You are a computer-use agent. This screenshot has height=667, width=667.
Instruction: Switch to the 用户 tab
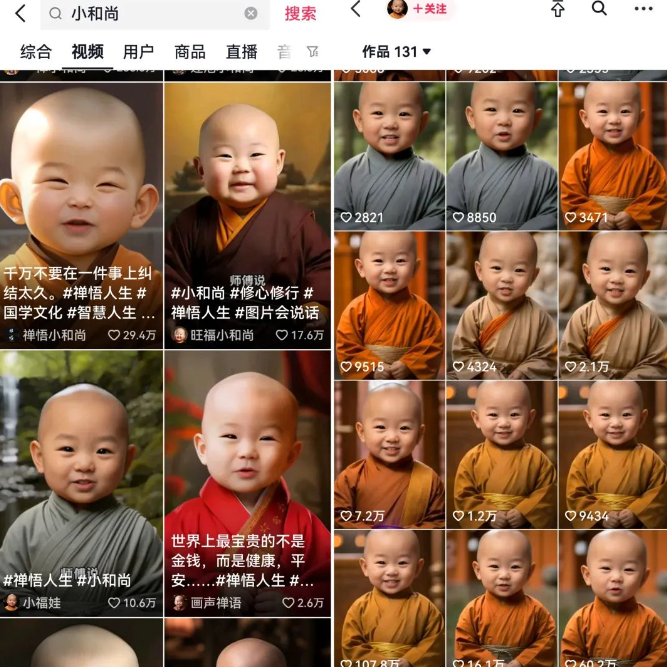(x=138, y=52)
